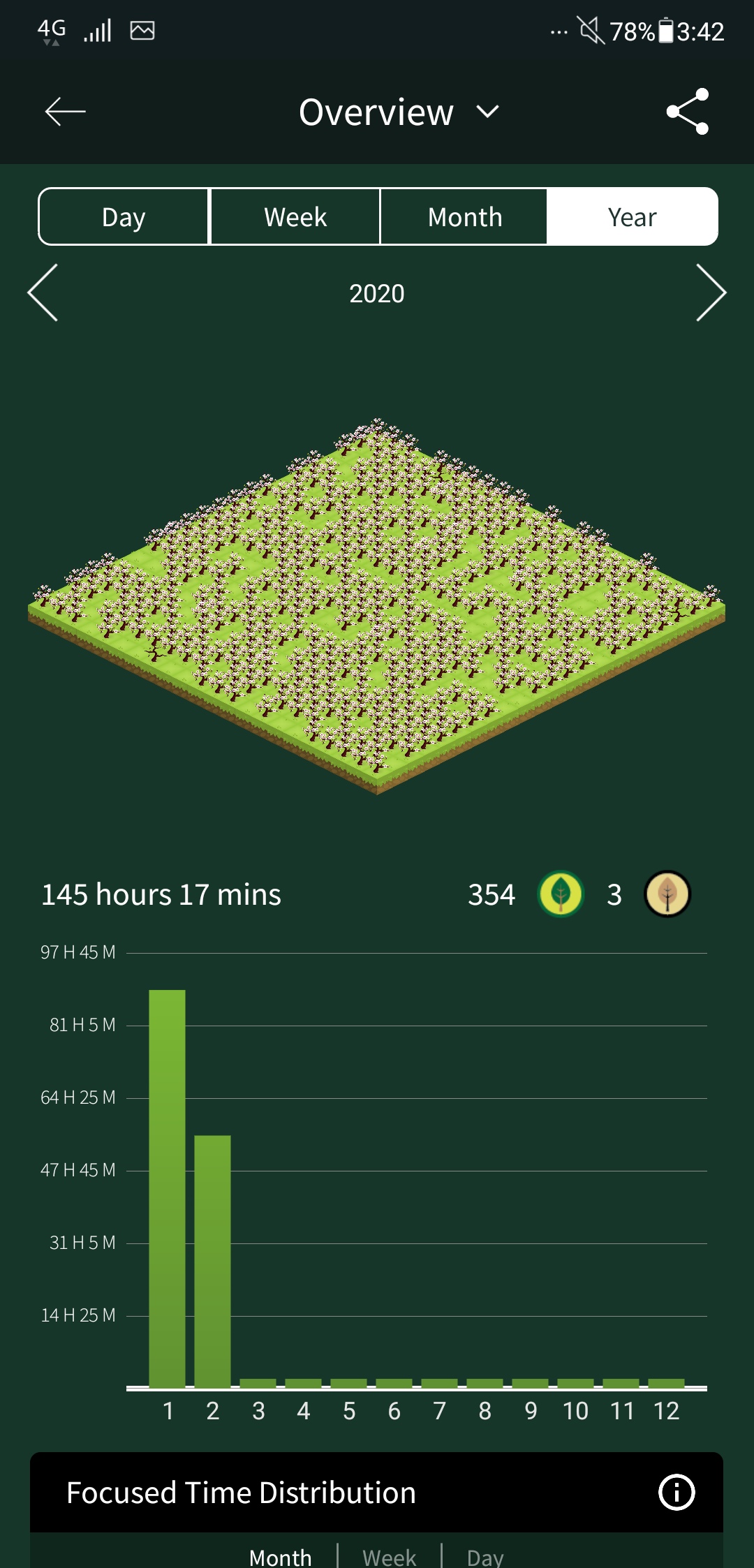Select Day in the distribution tabs
Image resolution: width=754 pixels, height=1568 pixels.
(485, 1557)
